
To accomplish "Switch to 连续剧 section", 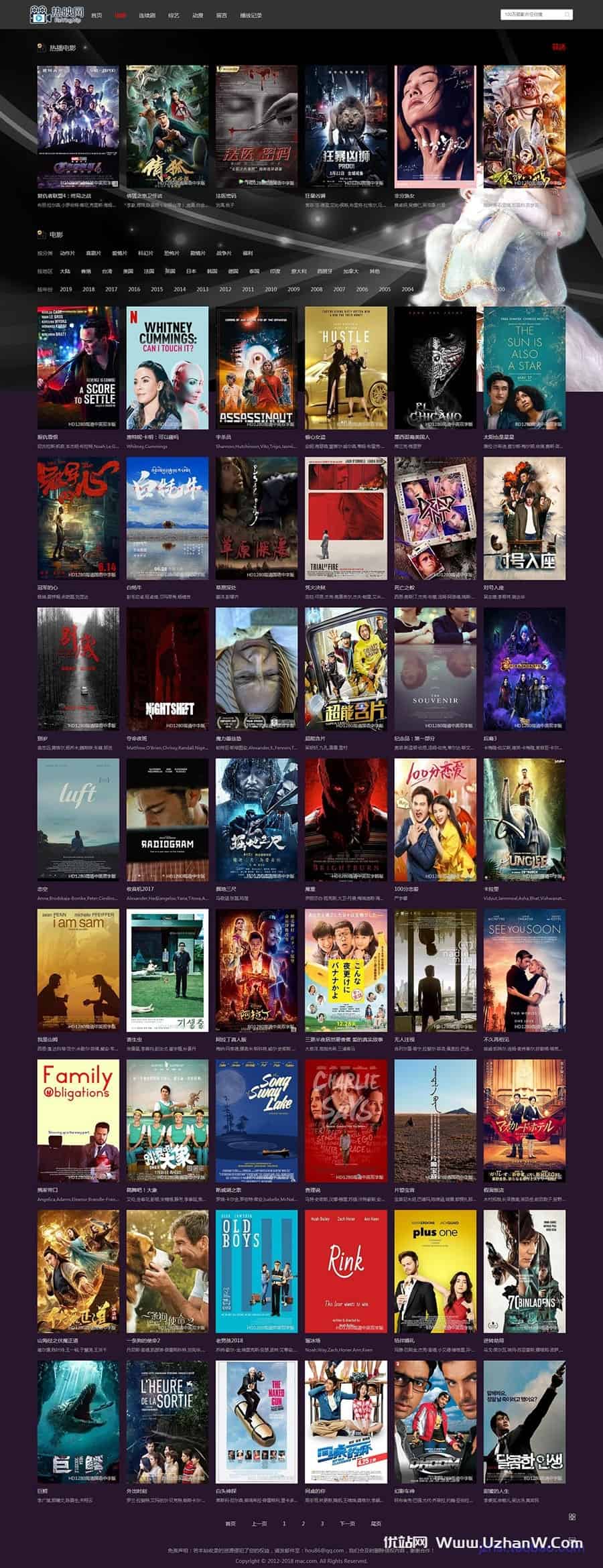I will [147, 15].
